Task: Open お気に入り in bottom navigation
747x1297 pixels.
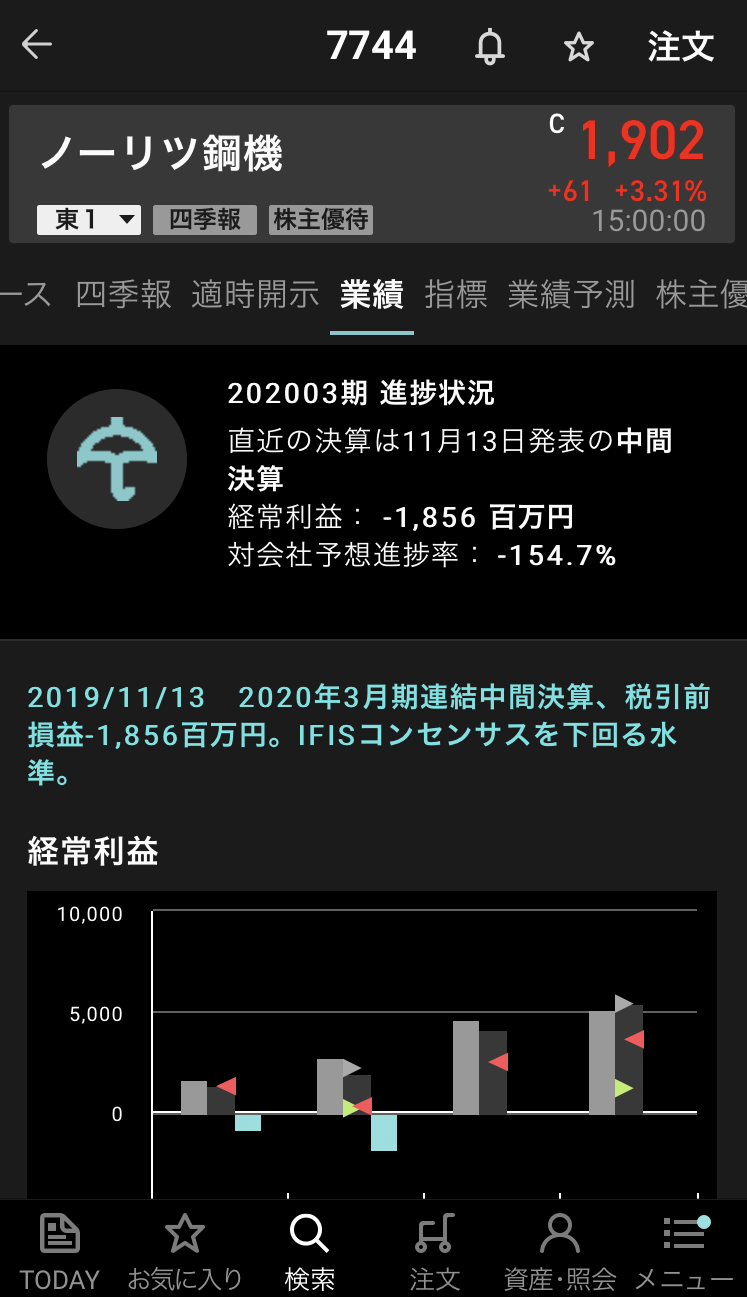Action: click(185, 1251)
